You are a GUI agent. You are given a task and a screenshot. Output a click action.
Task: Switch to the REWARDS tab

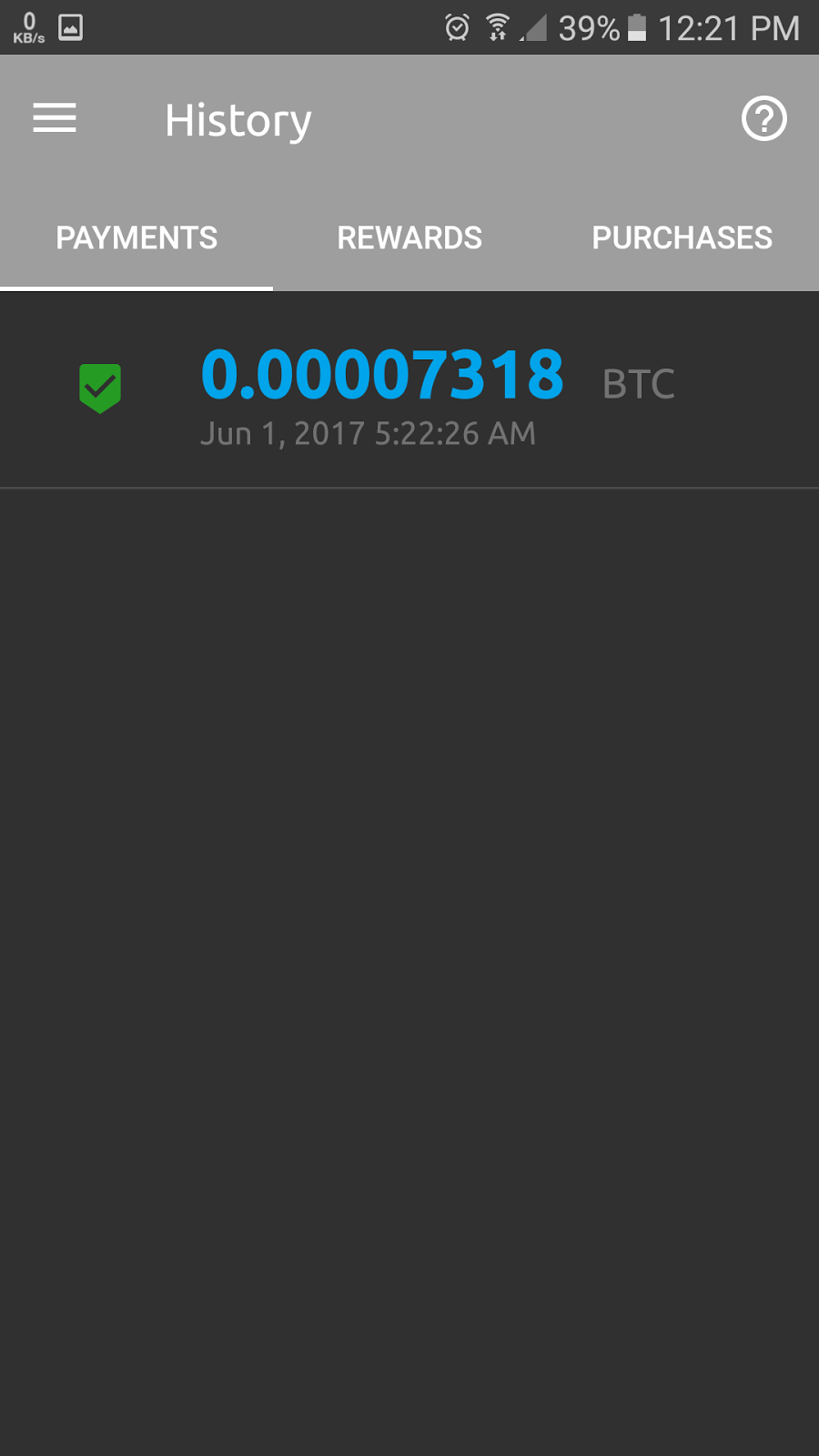click(409, 237)
